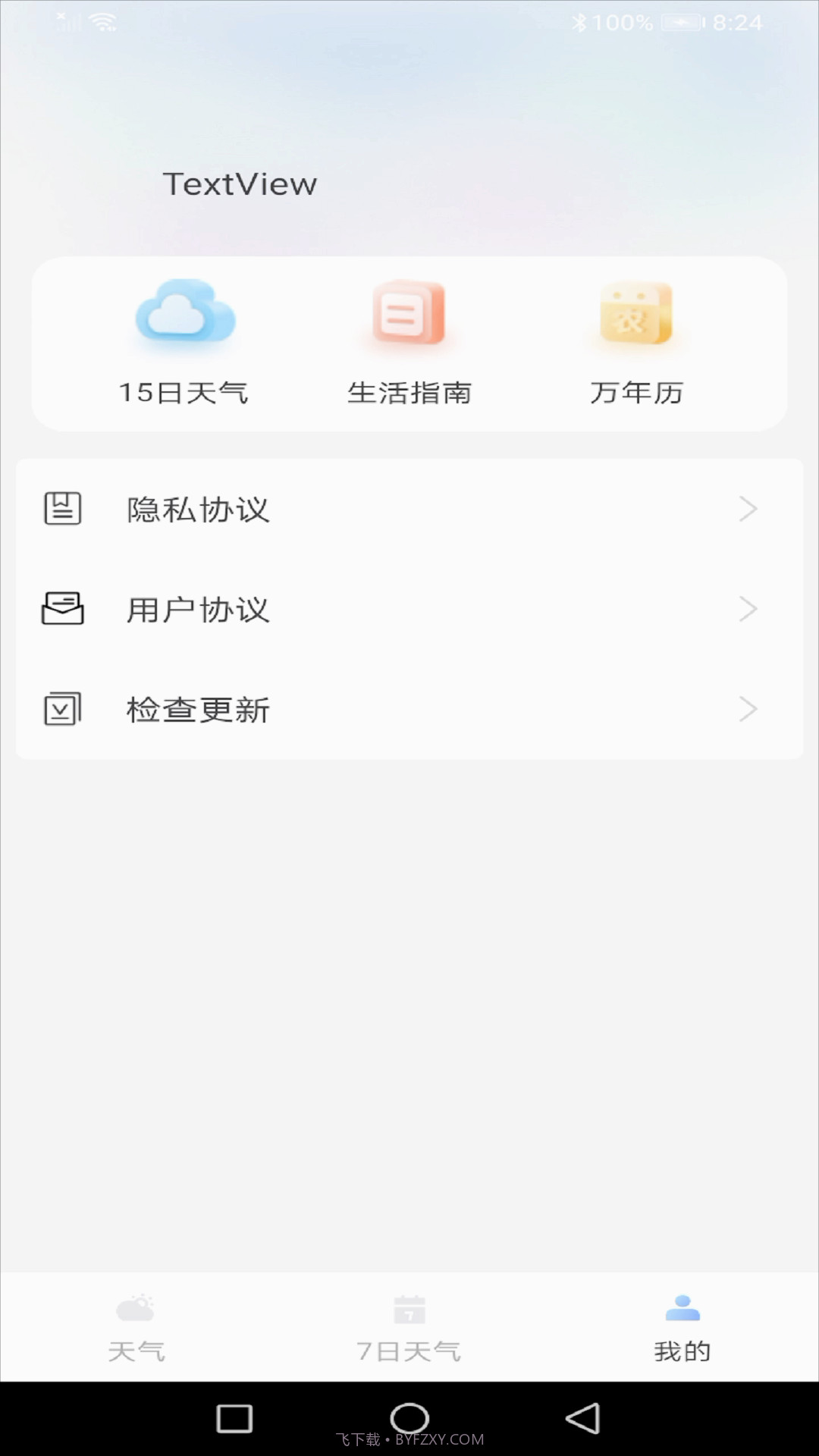The height and width of the screenshot is (1456, 819).
Task: Click the battery indicator in status bar
Action: click(x=681, y=21)
